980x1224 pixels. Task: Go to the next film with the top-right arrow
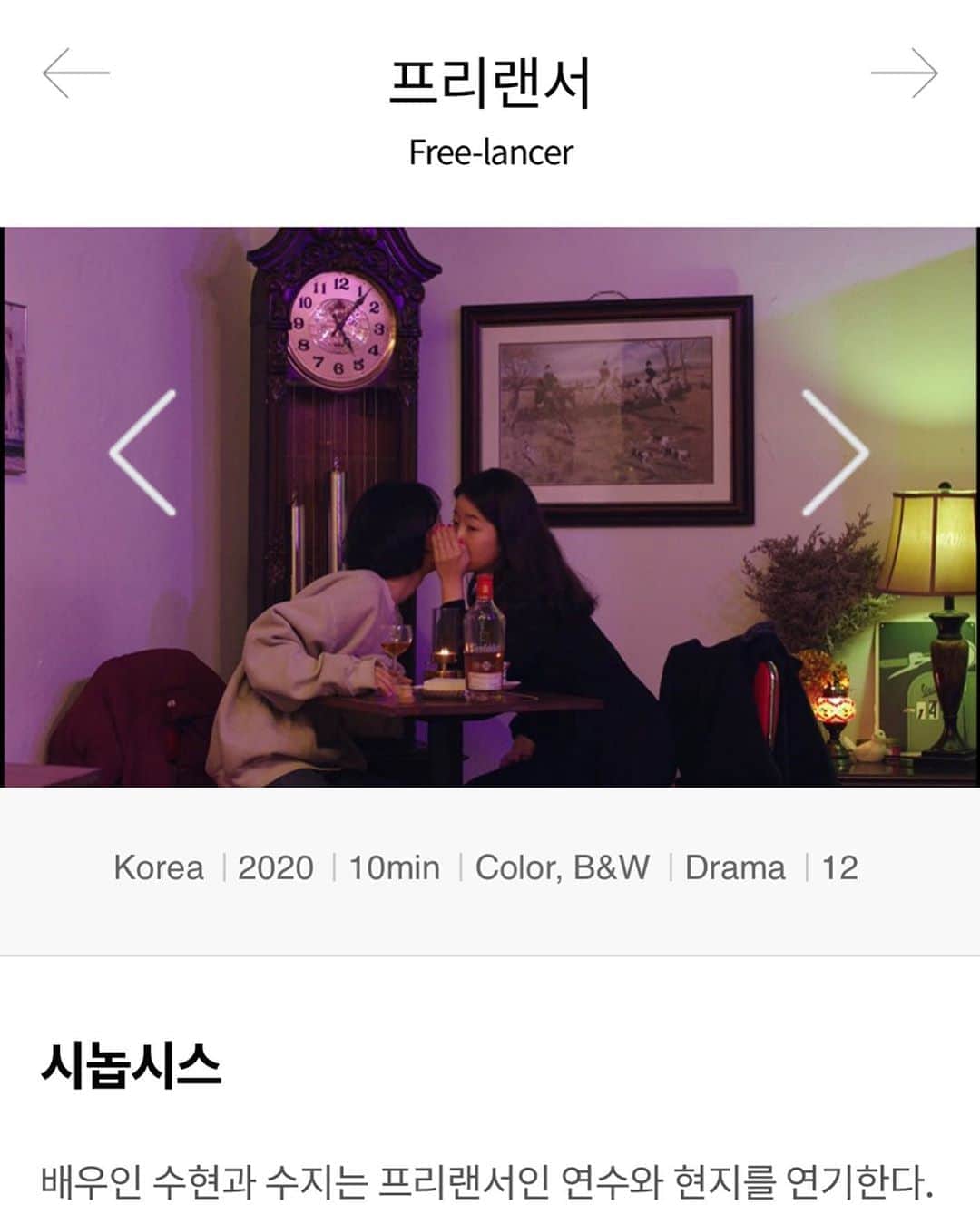point(904,73)
